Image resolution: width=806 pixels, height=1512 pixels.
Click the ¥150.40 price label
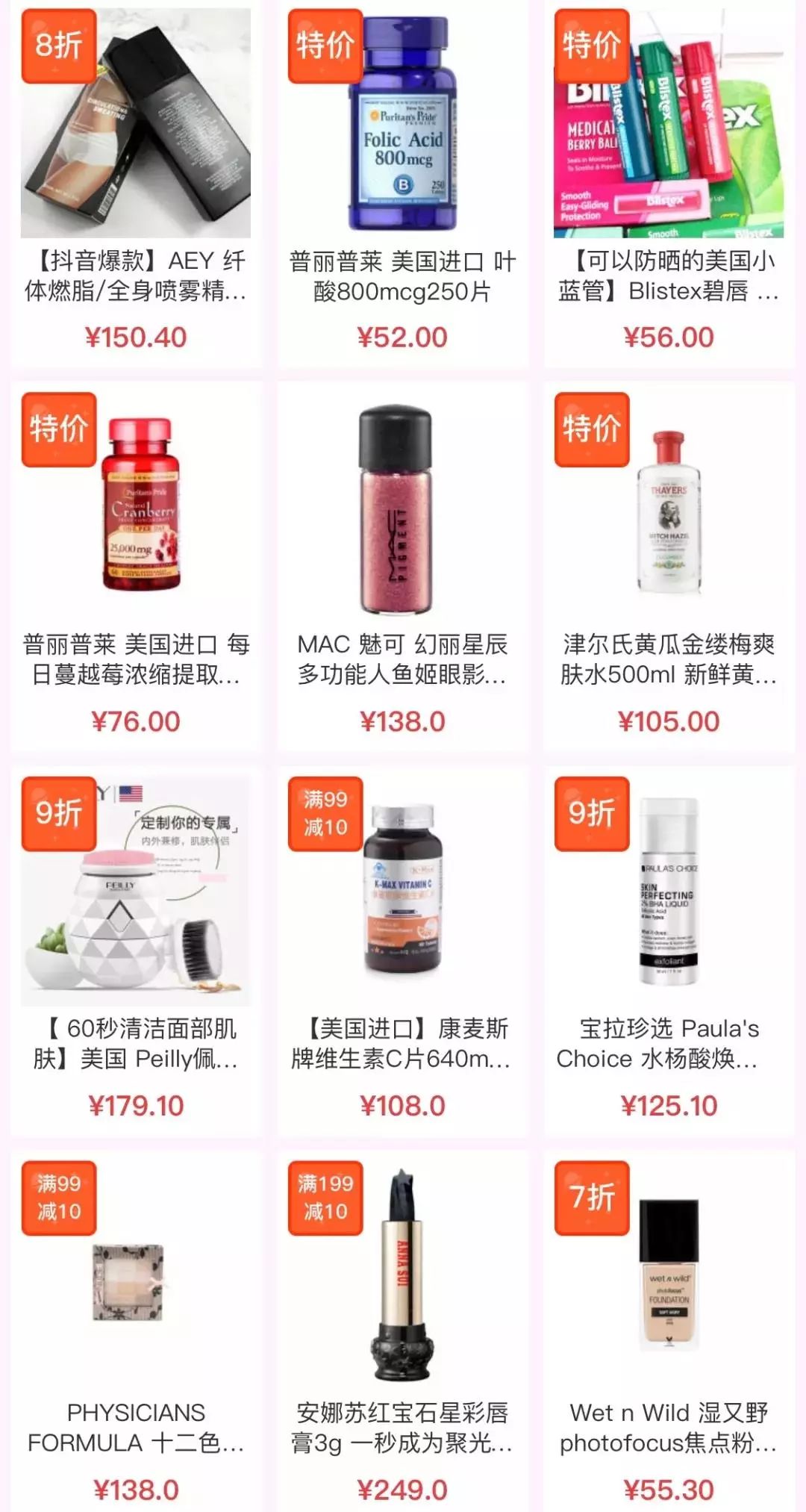[136, 337]
